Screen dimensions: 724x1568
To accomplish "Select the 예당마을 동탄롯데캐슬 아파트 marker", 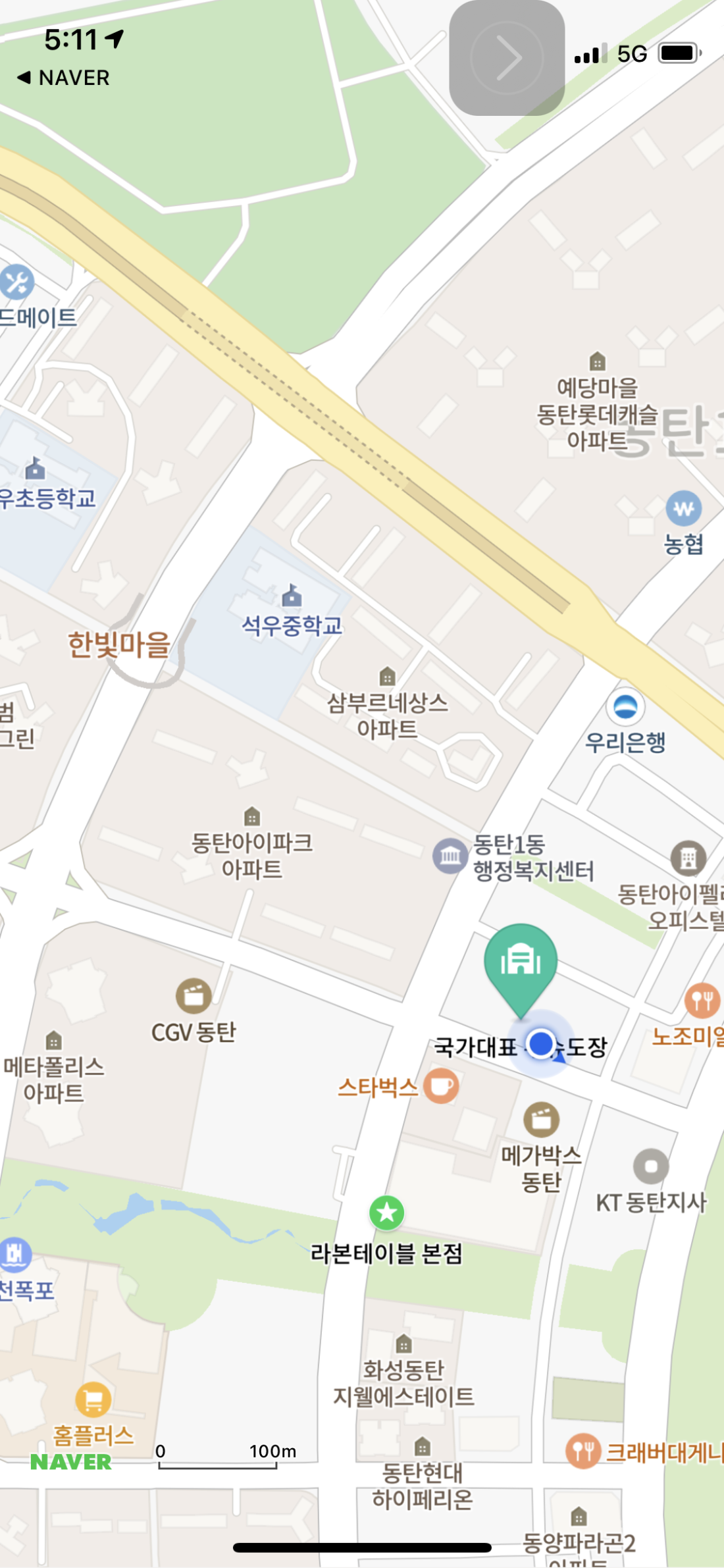I will [x=597, y=361].
